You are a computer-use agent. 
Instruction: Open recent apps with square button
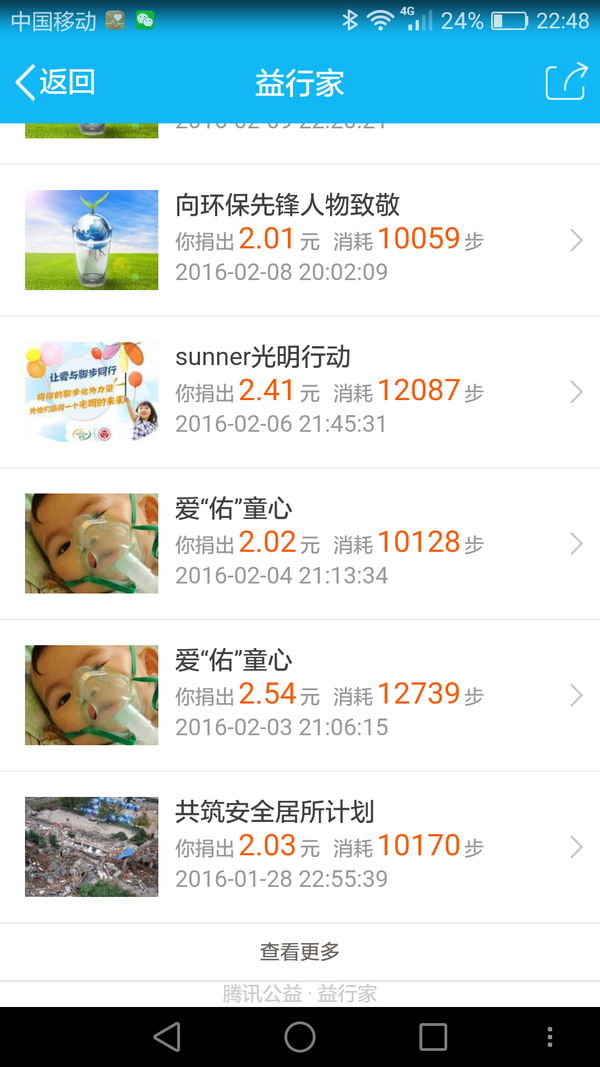coord(433,1037)
